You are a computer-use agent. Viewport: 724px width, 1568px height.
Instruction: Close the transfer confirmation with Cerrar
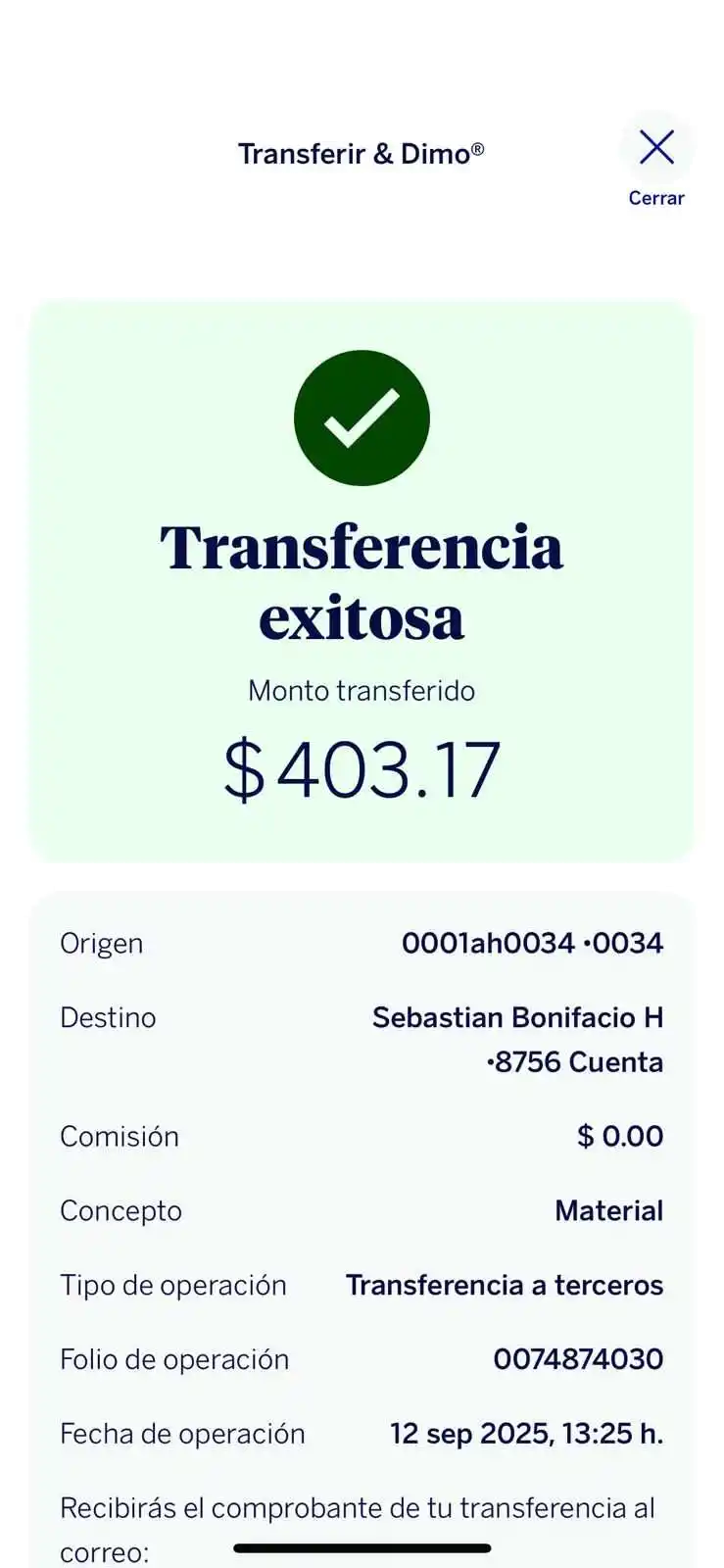pyautogui.click(x=655, y=163)
